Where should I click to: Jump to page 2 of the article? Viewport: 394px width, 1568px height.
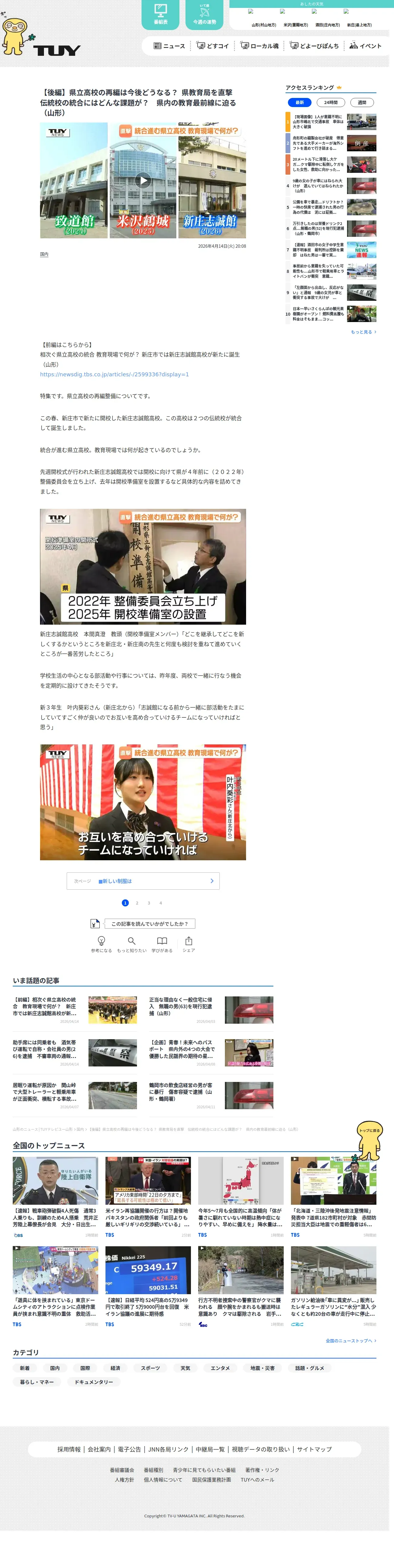(x=137, y=903)
